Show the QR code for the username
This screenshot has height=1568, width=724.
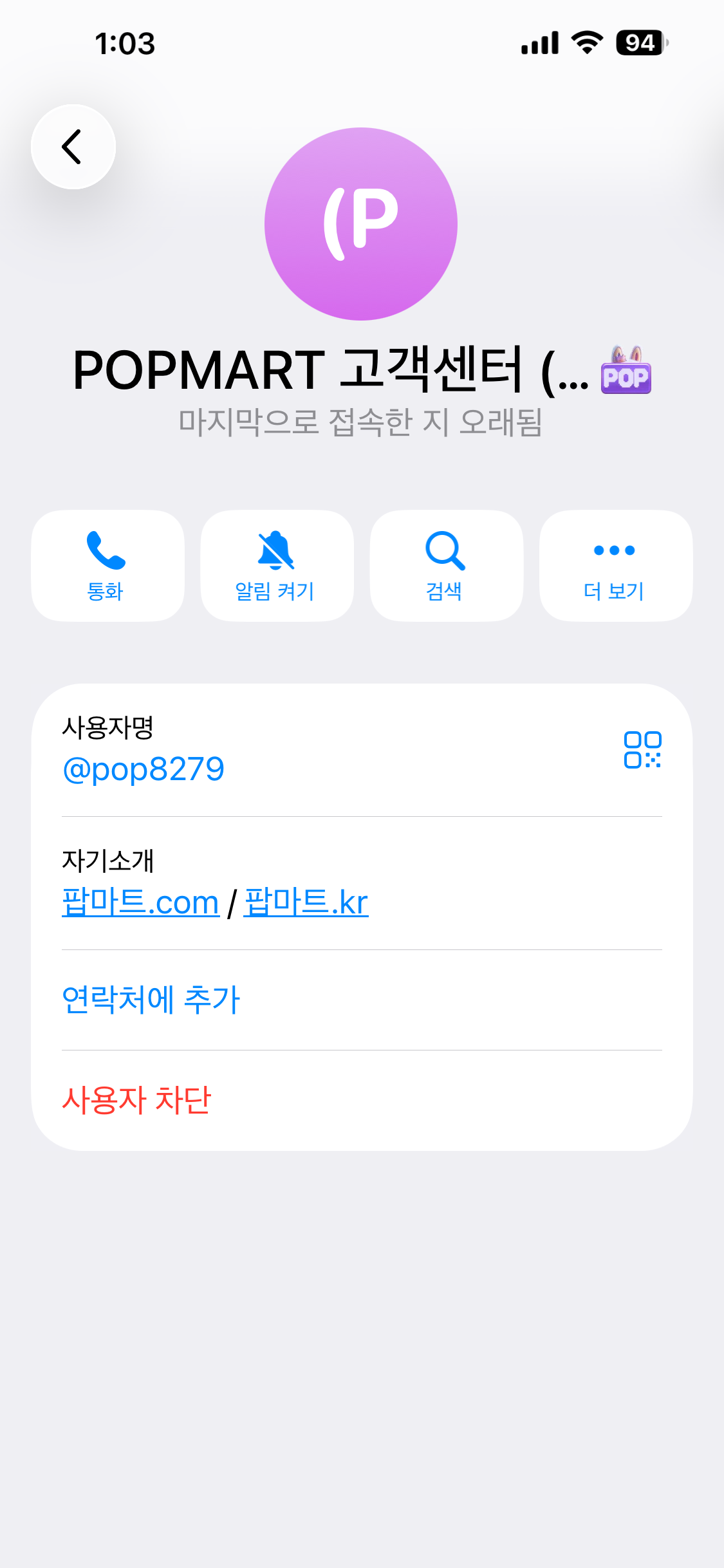(642, 750)
